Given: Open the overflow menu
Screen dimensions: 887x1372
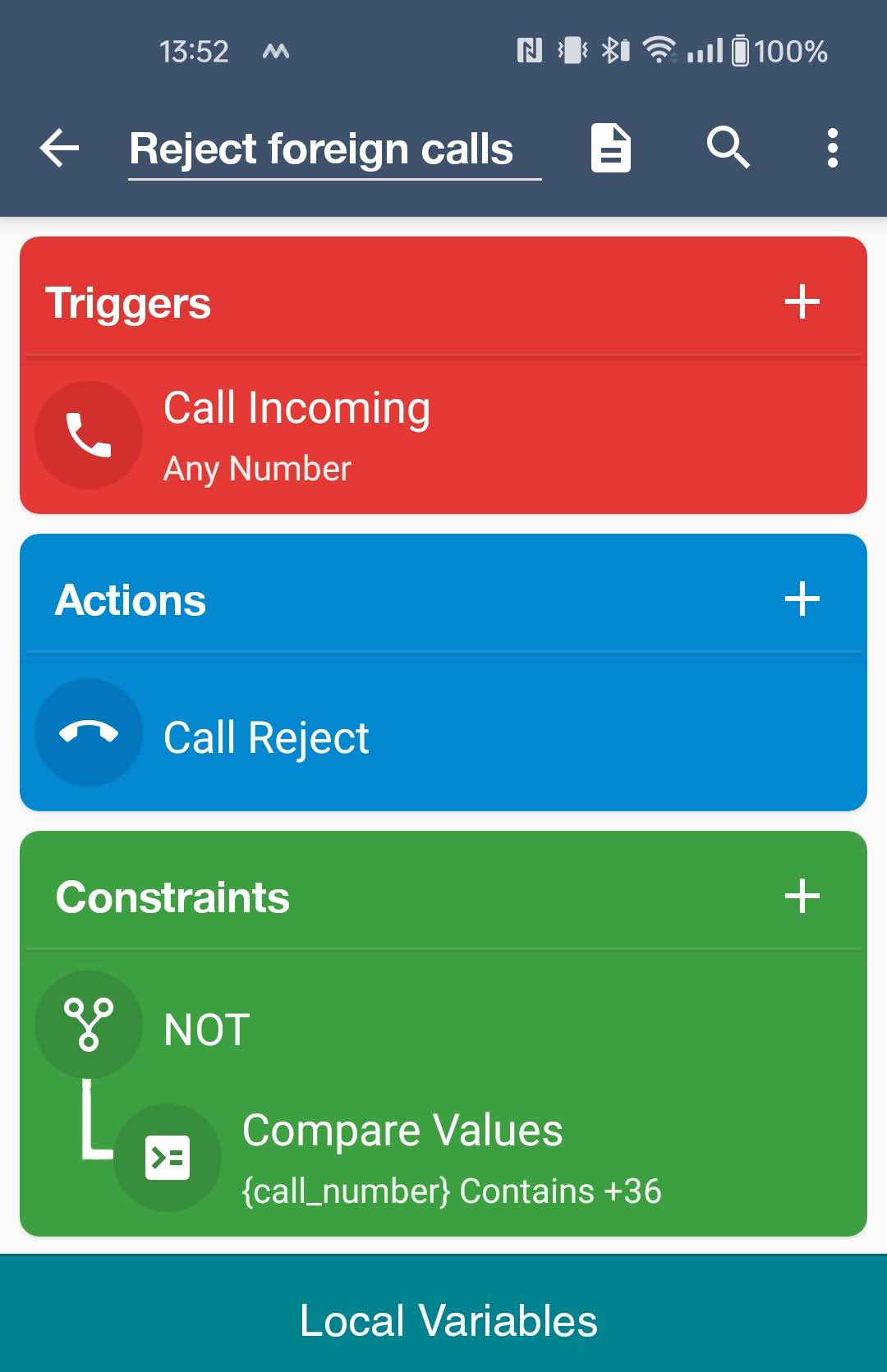Looking at the screenshot, I should coord(832,149).
